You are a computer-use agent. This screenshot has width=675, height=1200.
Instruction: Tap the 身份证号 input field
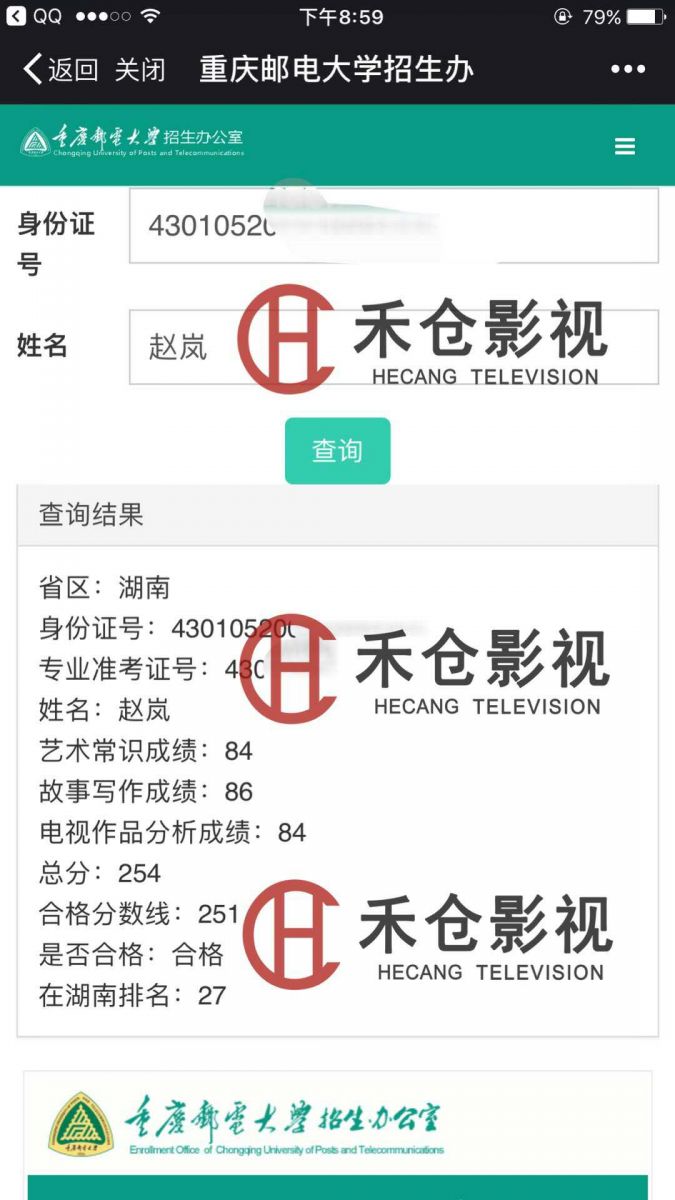[394, 226]
